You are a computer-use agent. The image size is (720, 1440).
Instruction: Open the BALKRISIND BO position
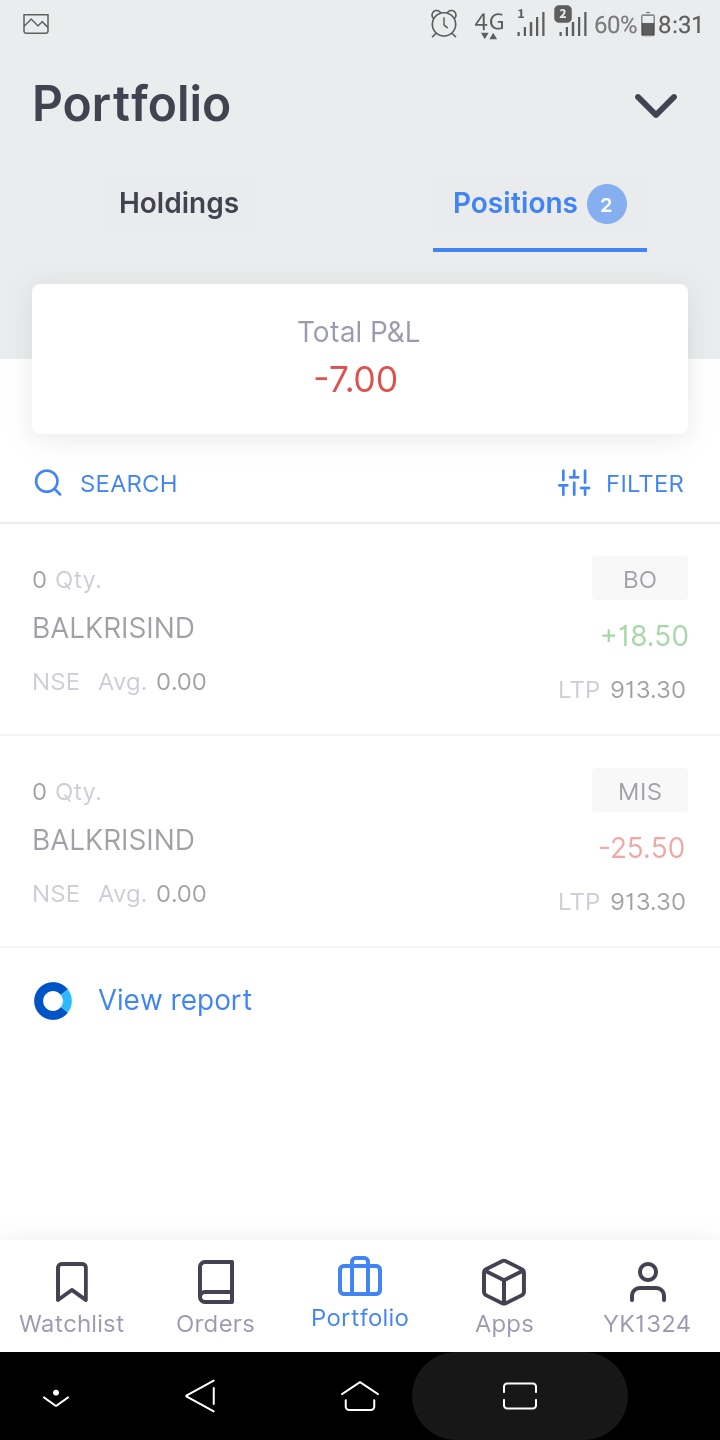point(360,630)
